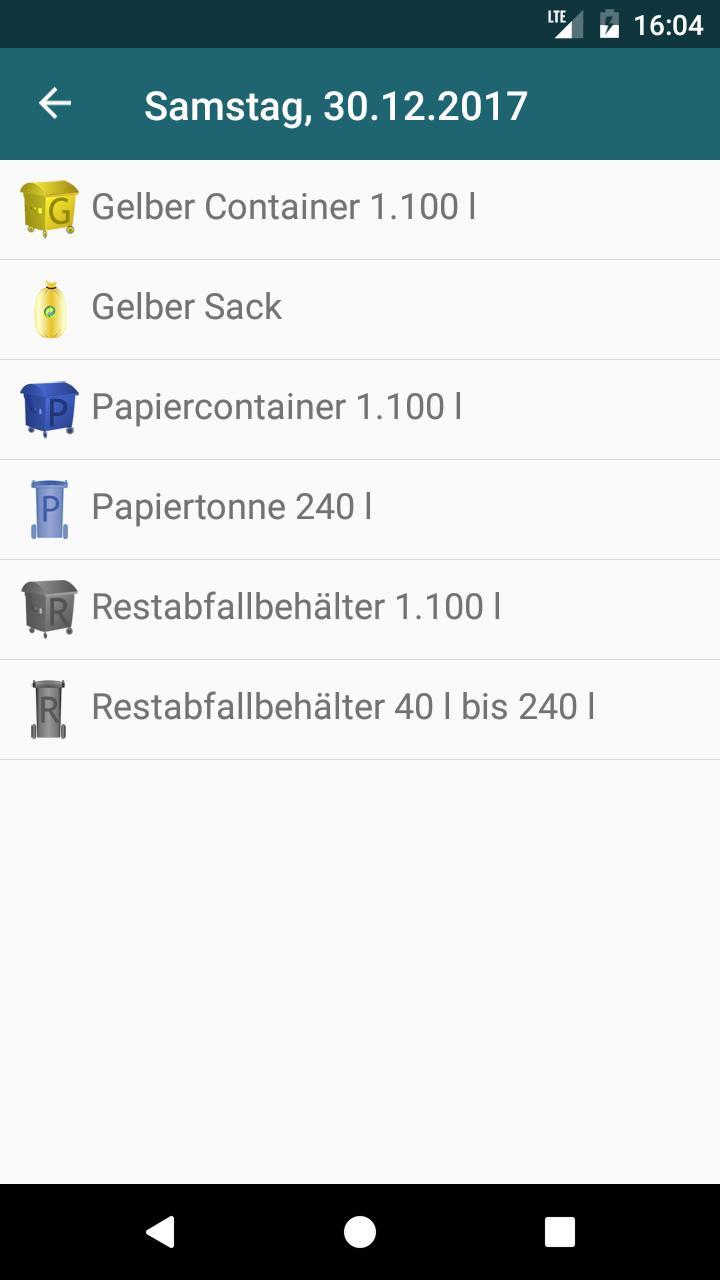The width and height of the screenshot is (720, 1280).
Task: Select the blue Papiercontainer 1.100 l icon
Action: [x=49, y=407]
